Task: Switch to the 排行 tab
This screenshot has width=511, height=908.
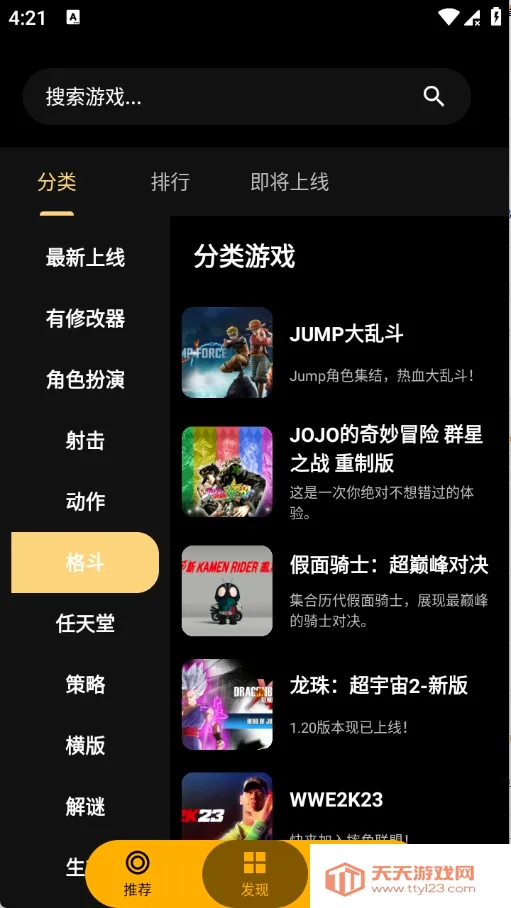Action: coord(170,182)
